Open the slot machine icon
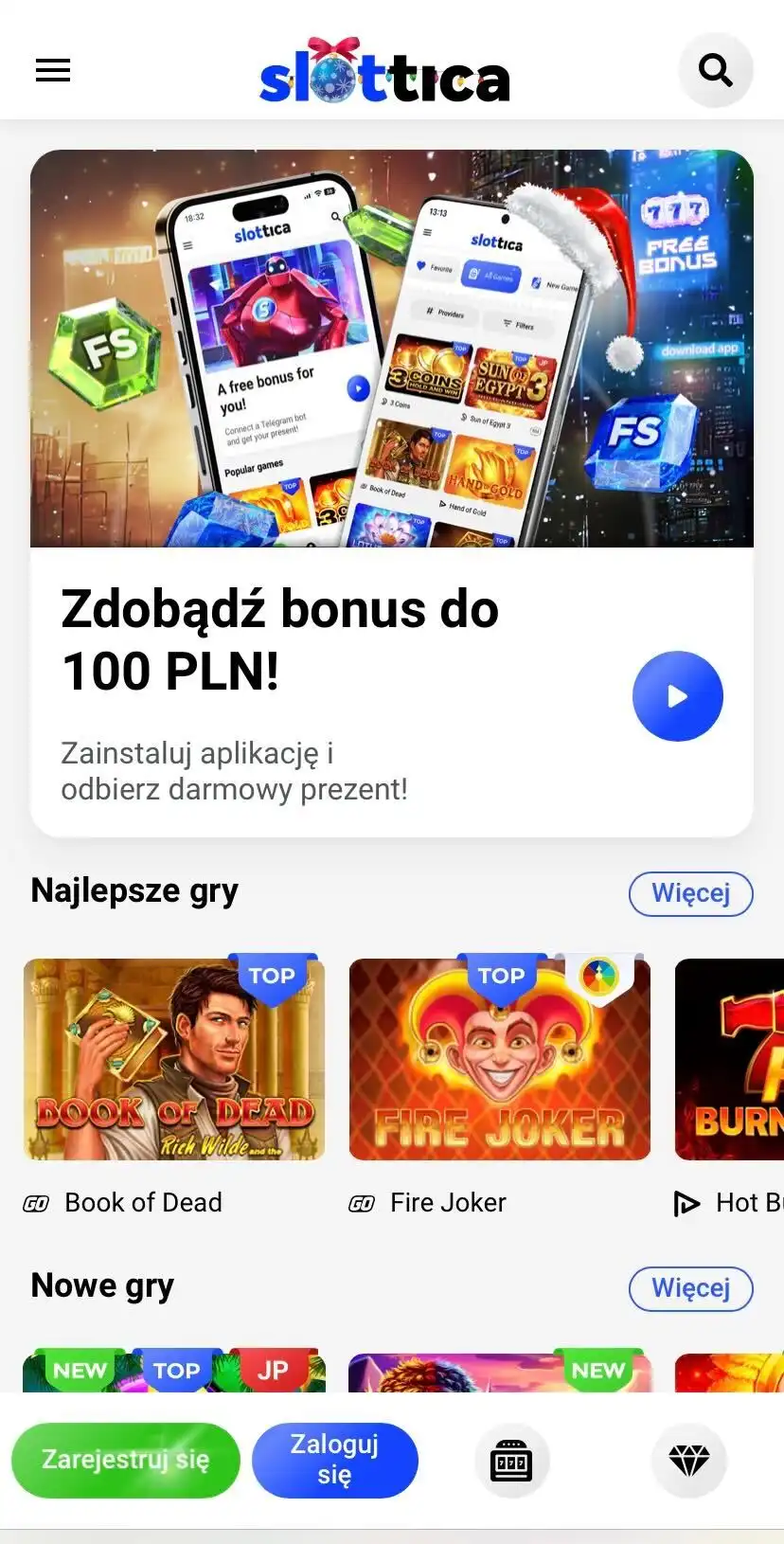This screenshot has width=784, height=1544. [x=511, y=1461]
